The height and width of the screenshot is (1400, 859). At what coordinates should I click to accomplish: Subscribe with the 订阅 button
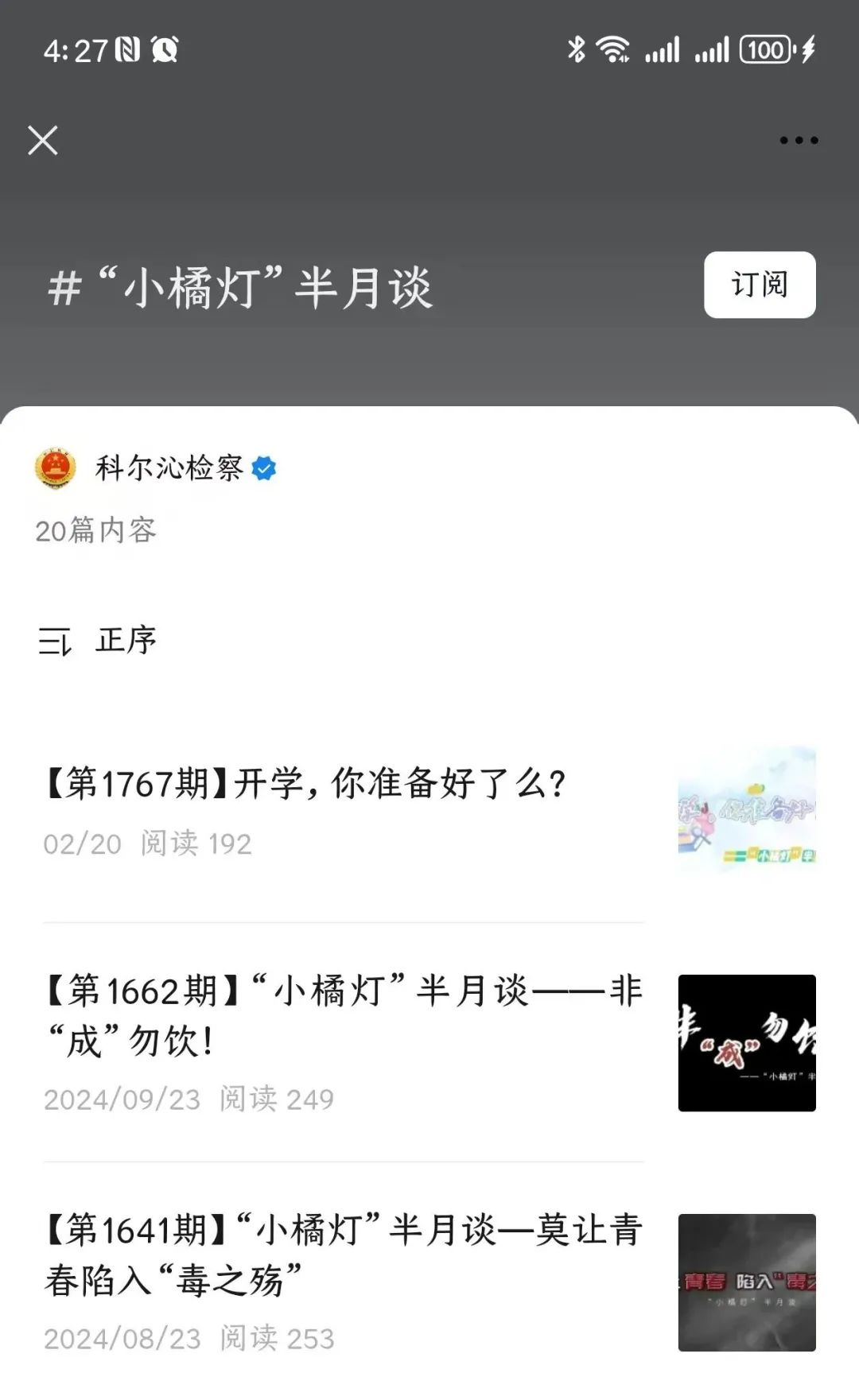click(760, 285)
